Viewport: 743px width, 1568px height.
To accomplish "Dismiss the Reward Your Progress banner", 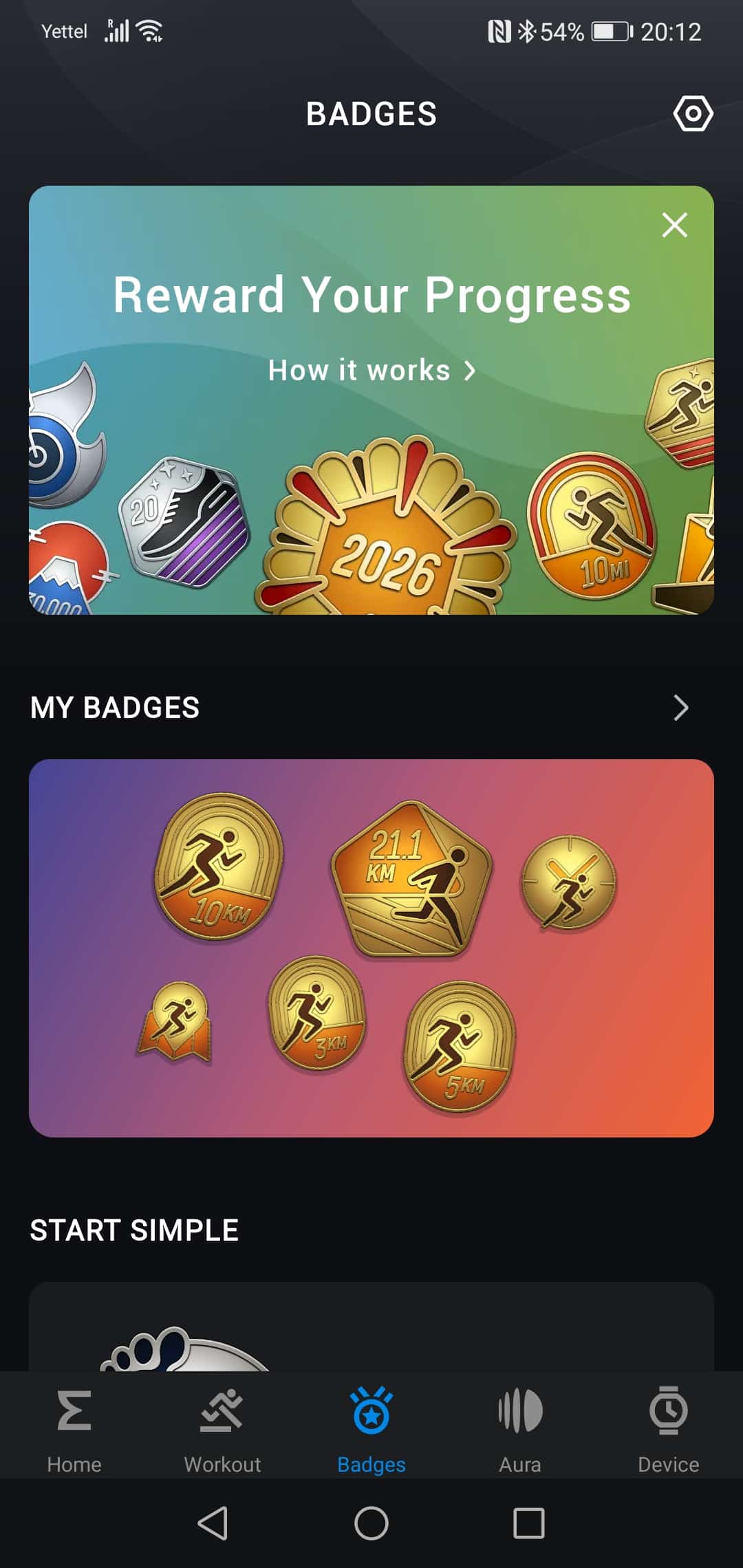I will (674, 225).
